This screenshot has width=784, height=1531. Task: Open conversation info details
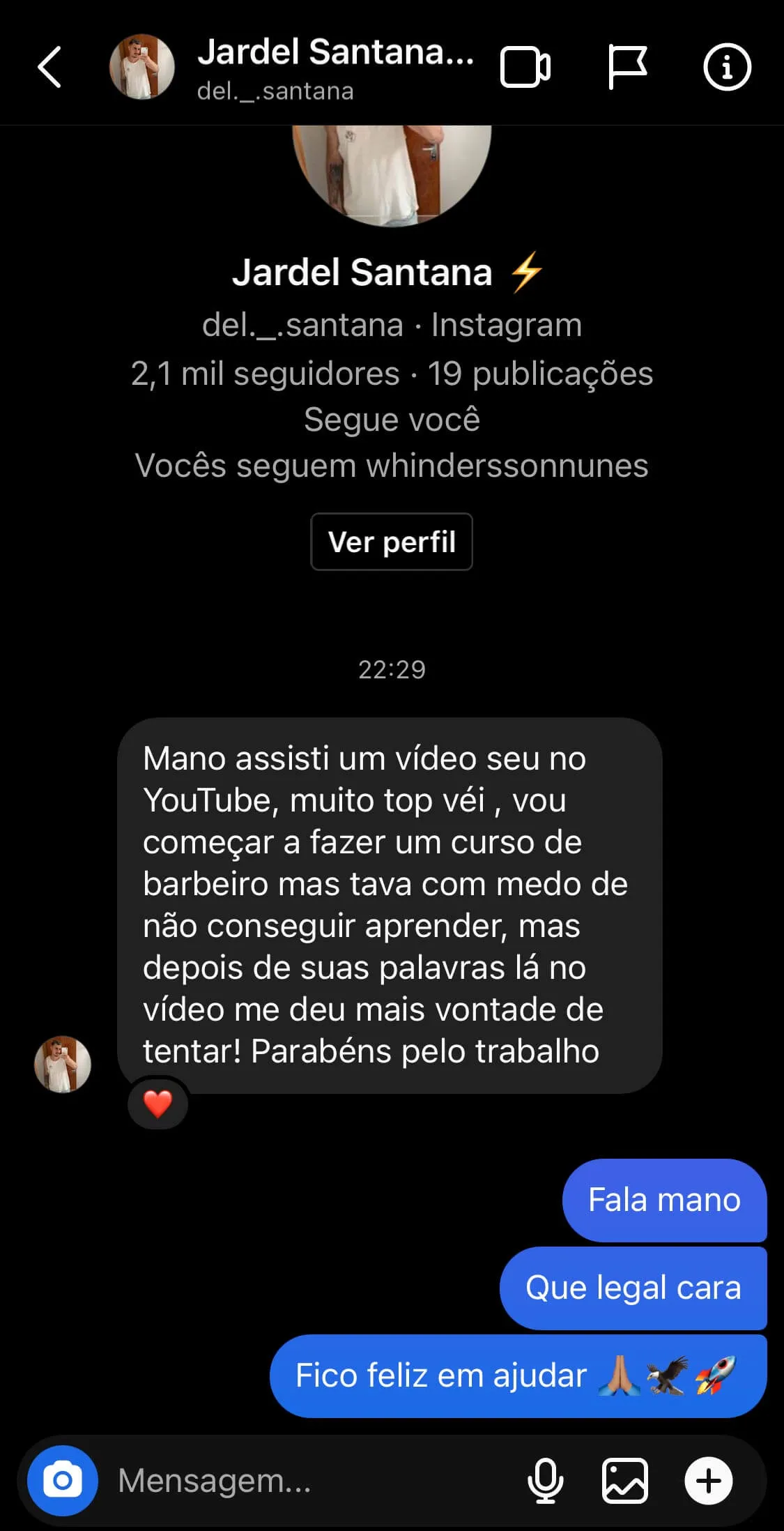coord(727,68)
